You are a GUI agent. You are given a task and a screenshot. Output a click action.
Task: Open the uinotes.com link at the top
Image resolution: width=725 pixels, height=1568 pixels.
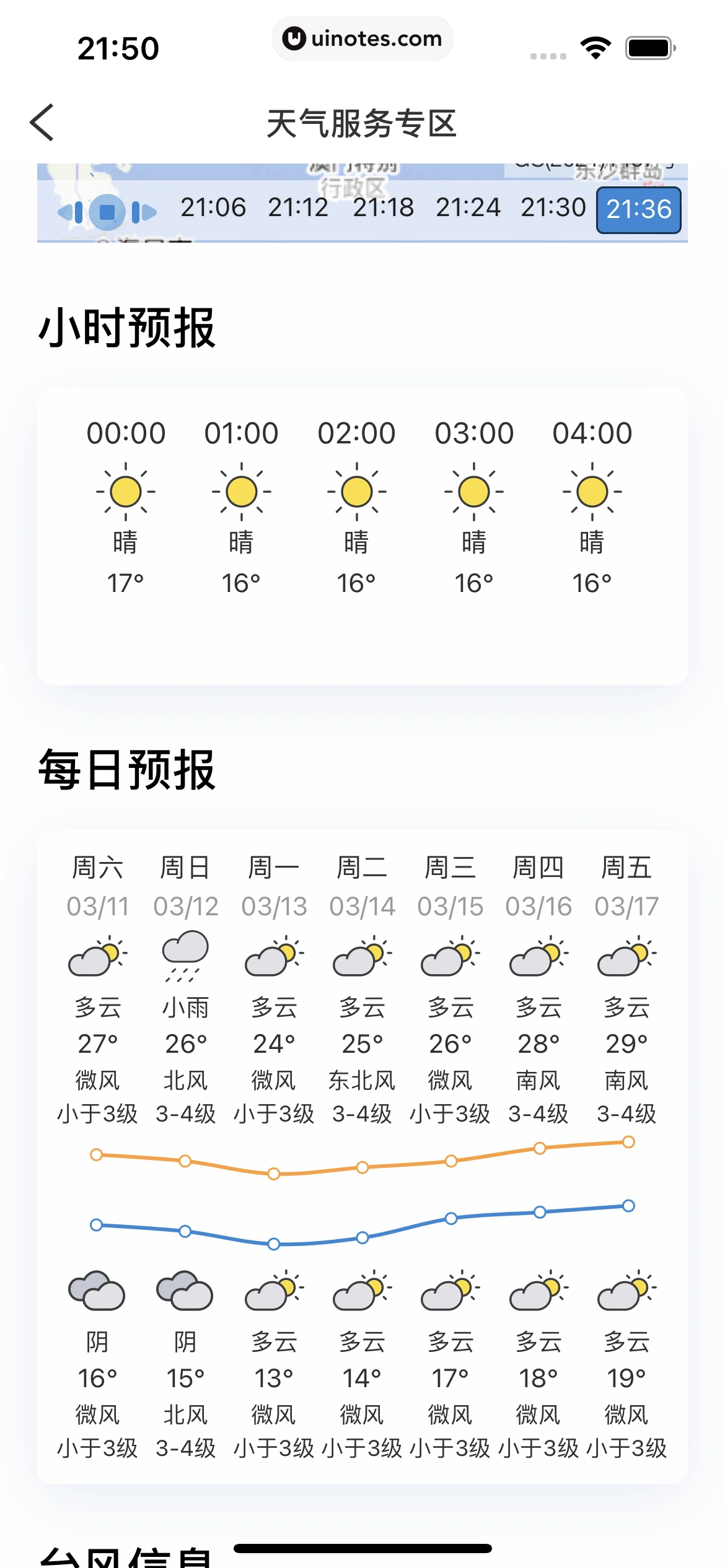click(362, 38)
